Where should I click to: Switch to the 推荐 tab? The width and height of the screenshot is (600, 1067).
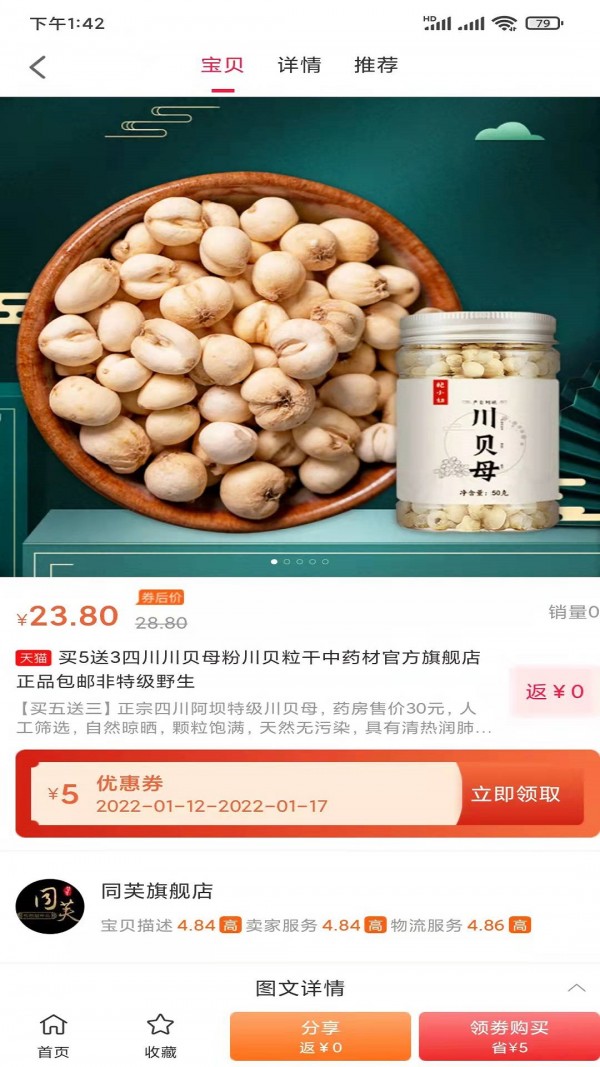click(376, 65)
